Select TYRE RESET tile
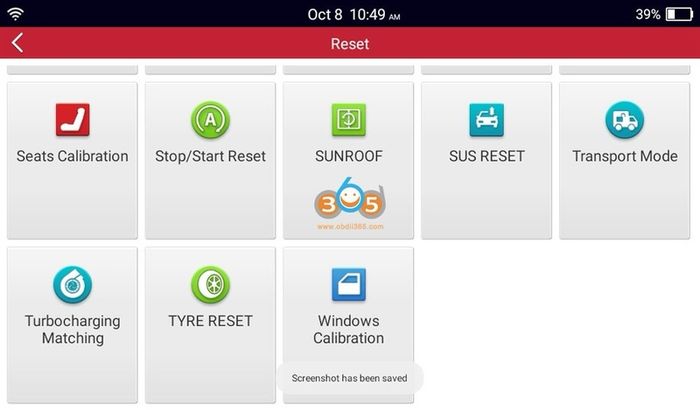Image resolution: width=700 pixels, height=410 pixels. click(x=210, y=325)
